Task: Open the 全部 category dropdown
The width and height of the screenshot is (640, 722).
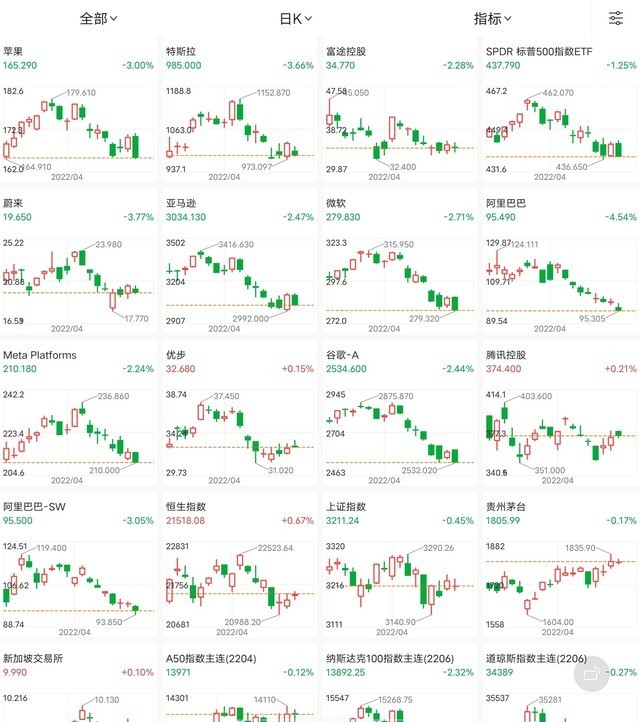Action: [98, 18]
